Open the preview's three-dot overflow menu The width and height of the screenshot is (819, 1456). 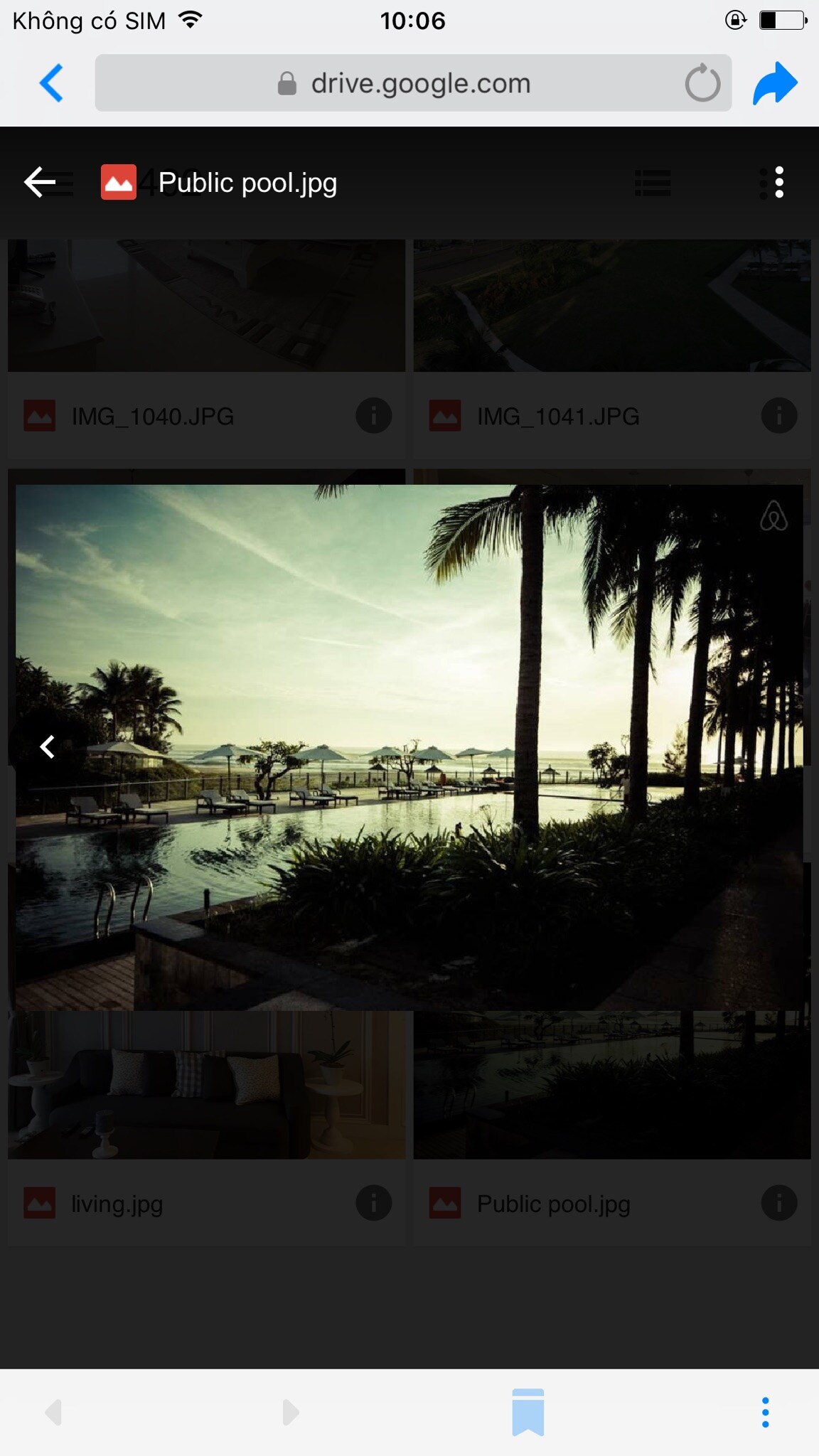click(779, 183)
